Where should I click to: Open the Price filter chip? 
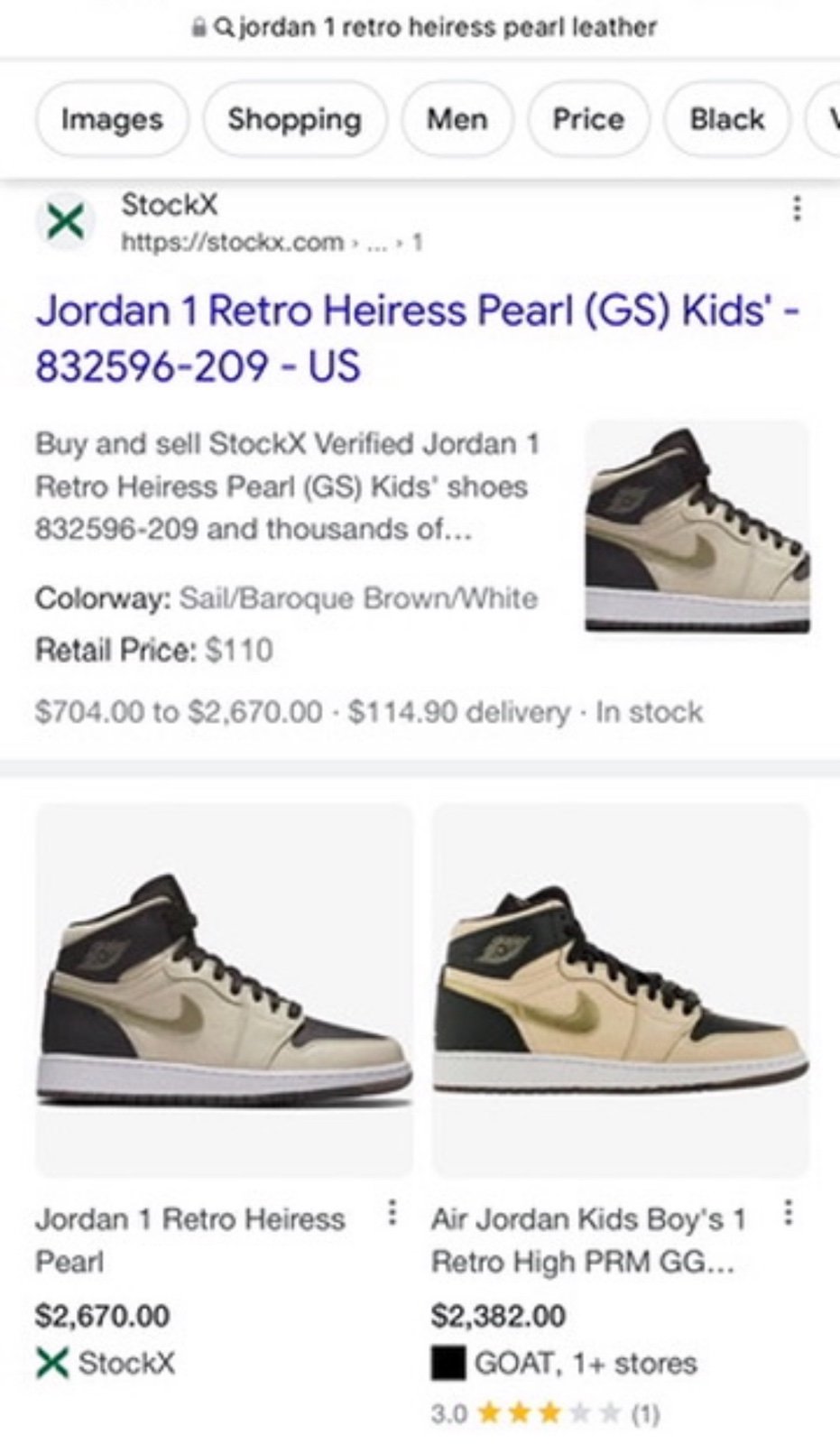pyautogui.click(x=588, y=119)
